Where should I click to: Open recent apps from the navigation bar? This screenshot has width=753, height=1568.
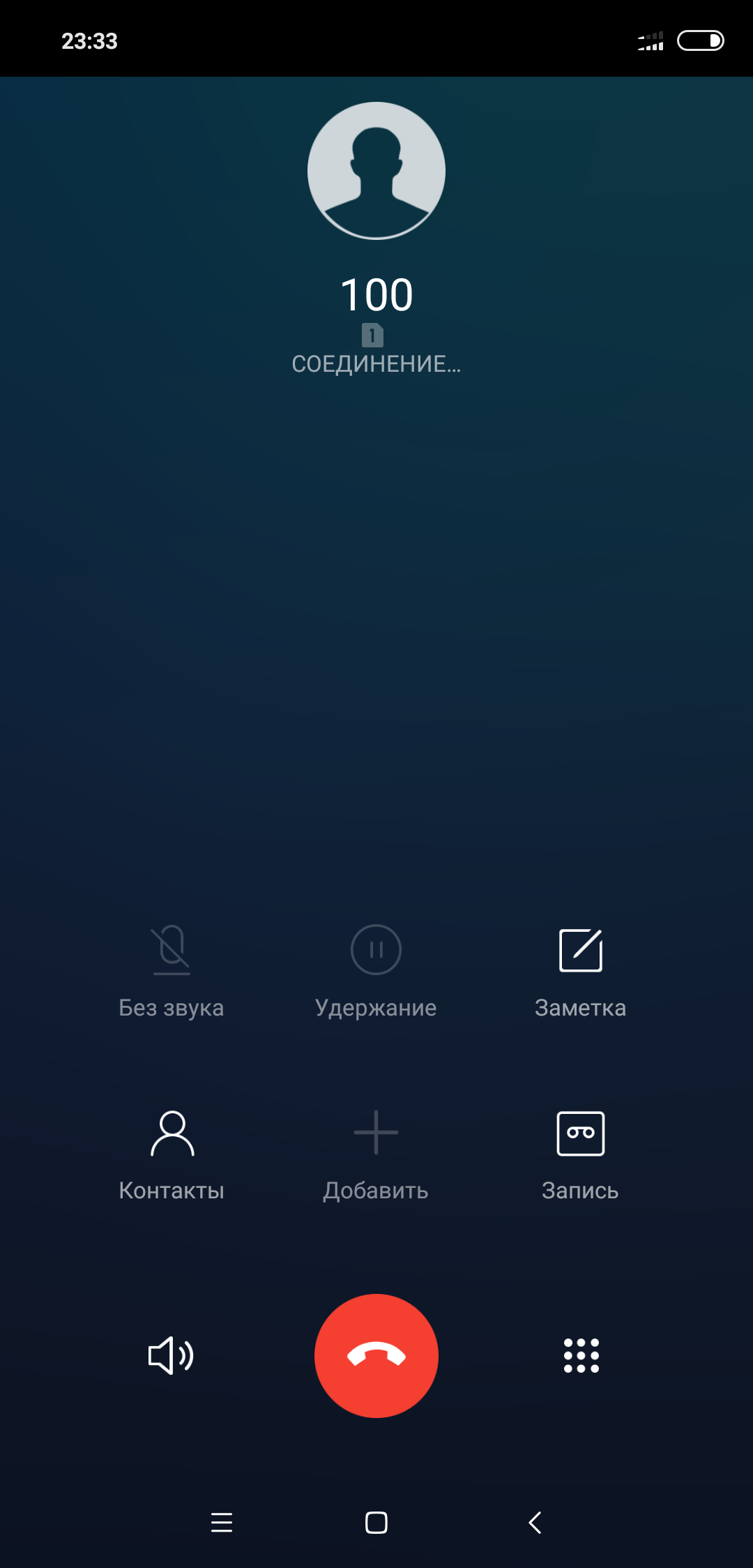click(x=221, y=1522)
